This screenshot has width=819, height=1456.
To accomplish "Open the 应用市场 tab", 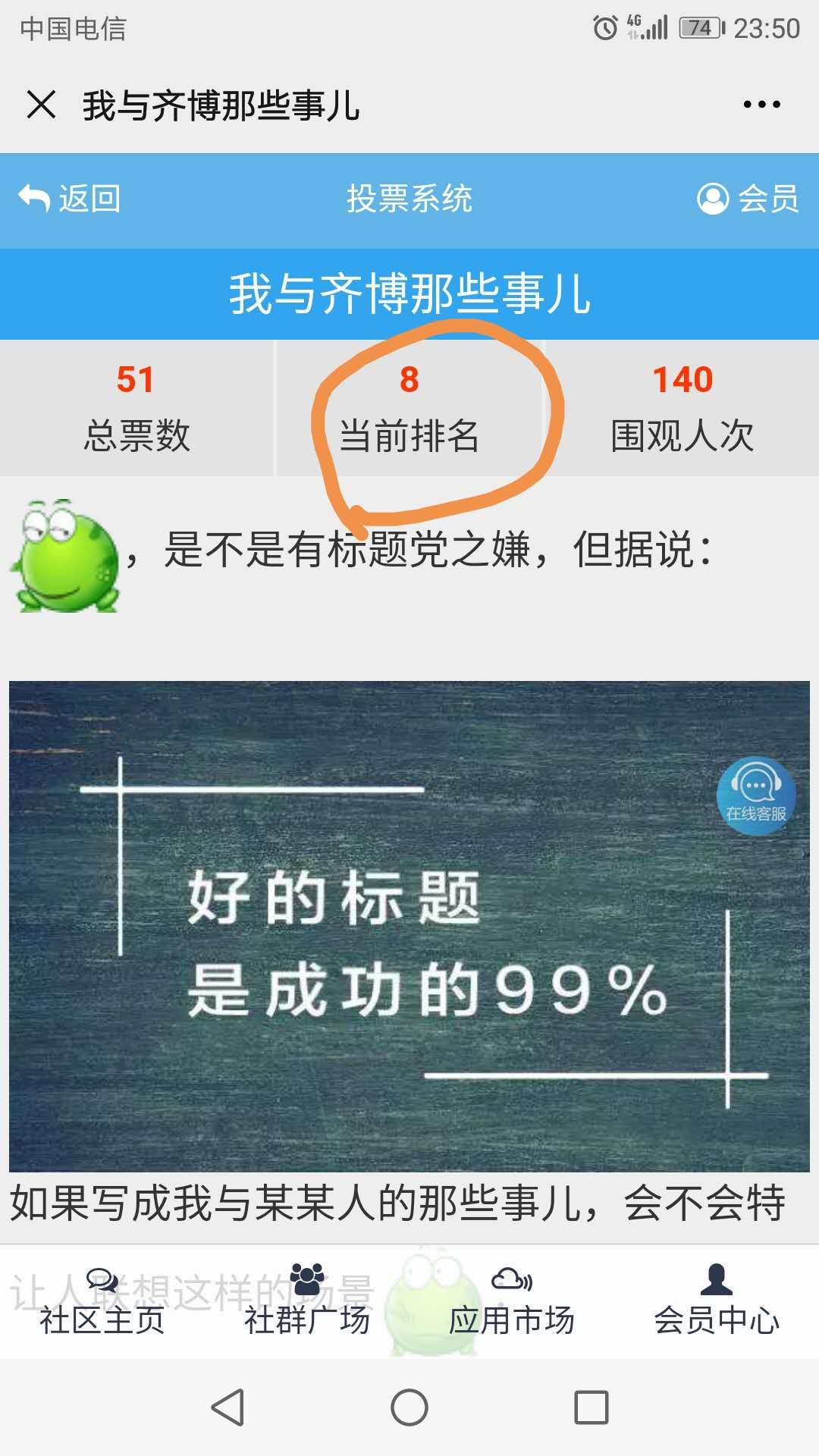I will click(x=512, y=1301).
